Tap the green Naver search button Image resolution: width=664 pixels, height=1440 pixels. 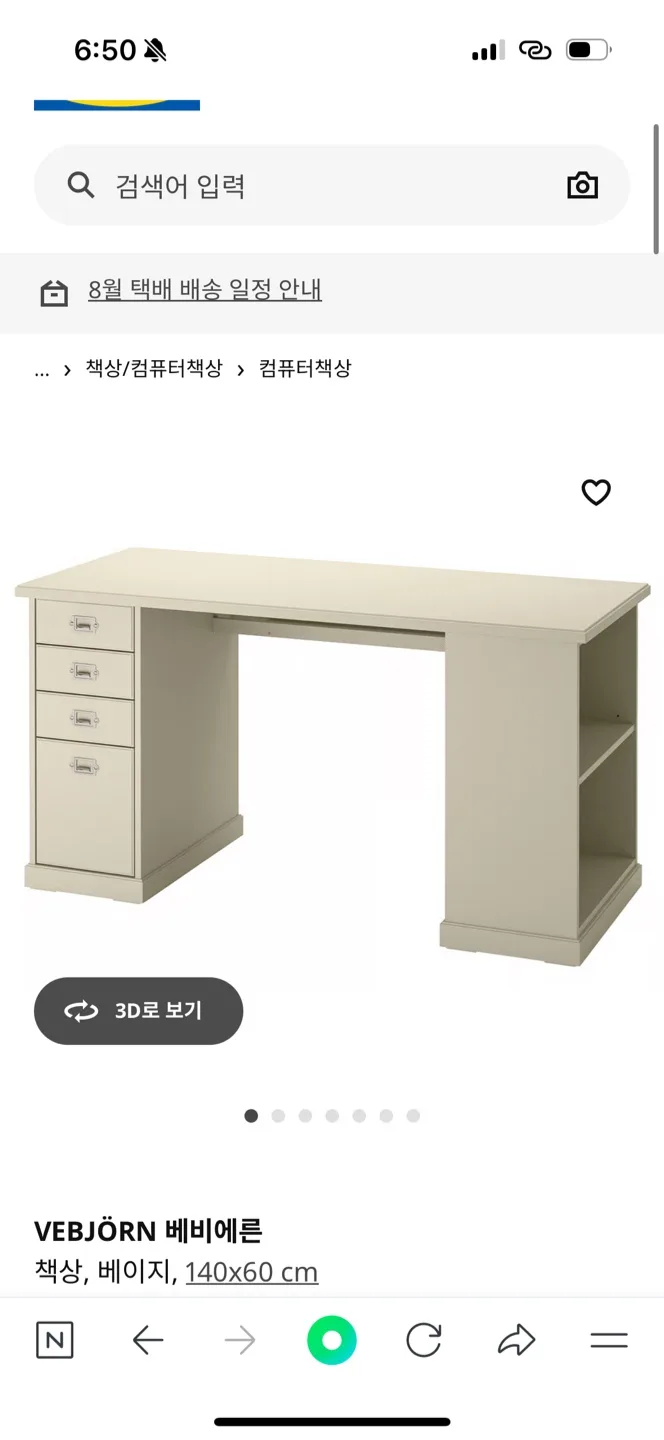click(332, 1340)
